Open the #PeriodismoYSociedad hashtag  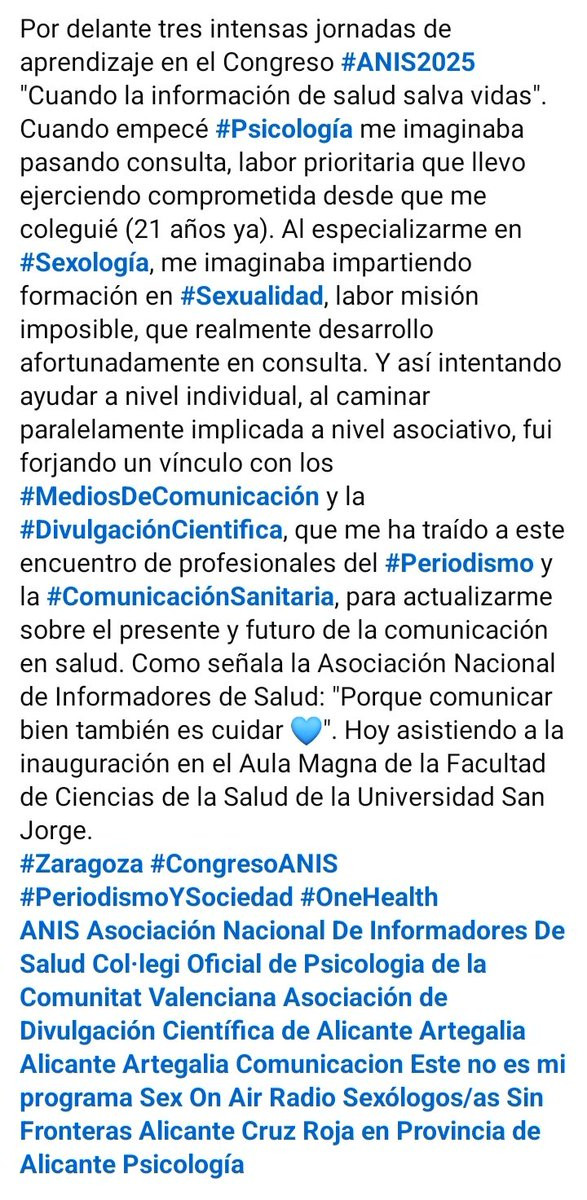click(x=155, y=896)
